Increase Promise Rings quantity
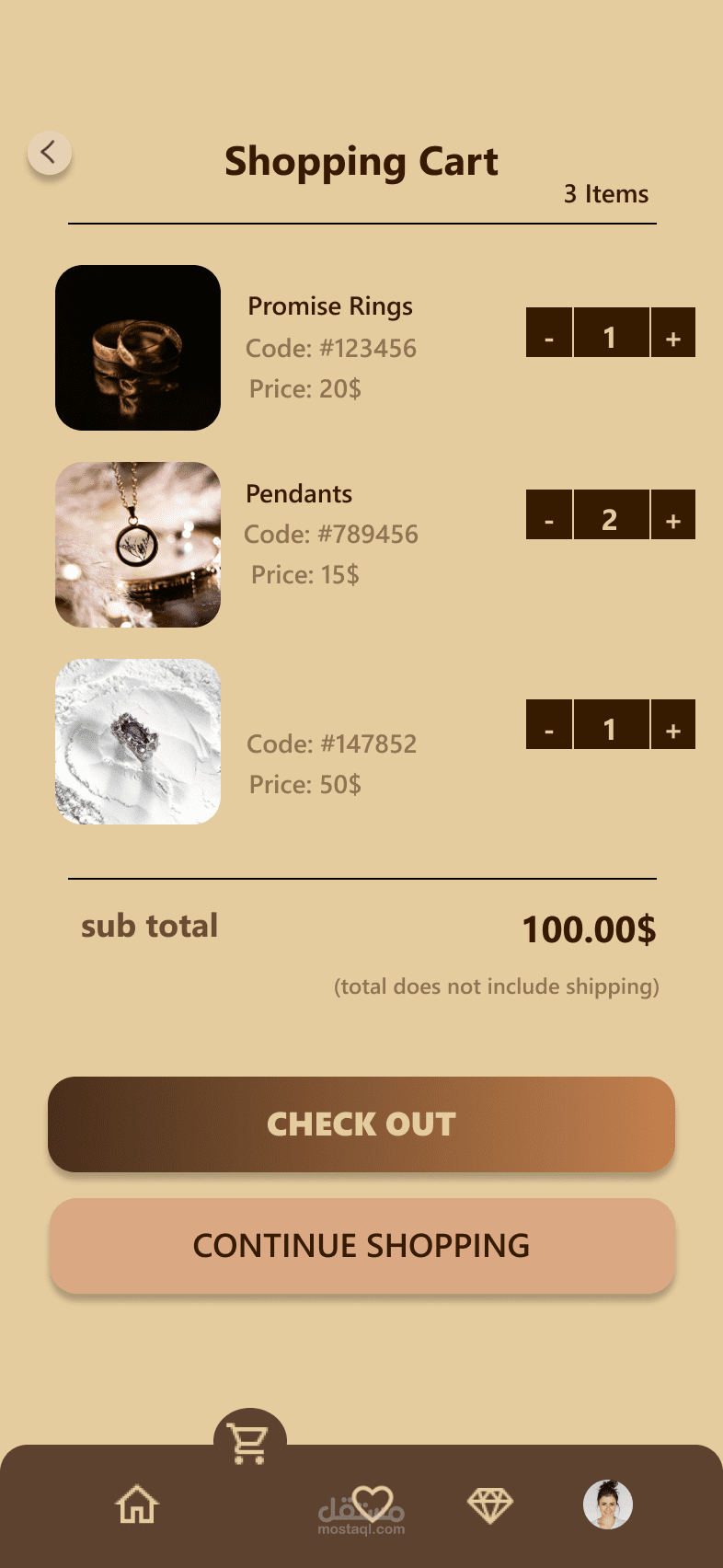This screenshot has width=723, height=1568. point(673,332)
